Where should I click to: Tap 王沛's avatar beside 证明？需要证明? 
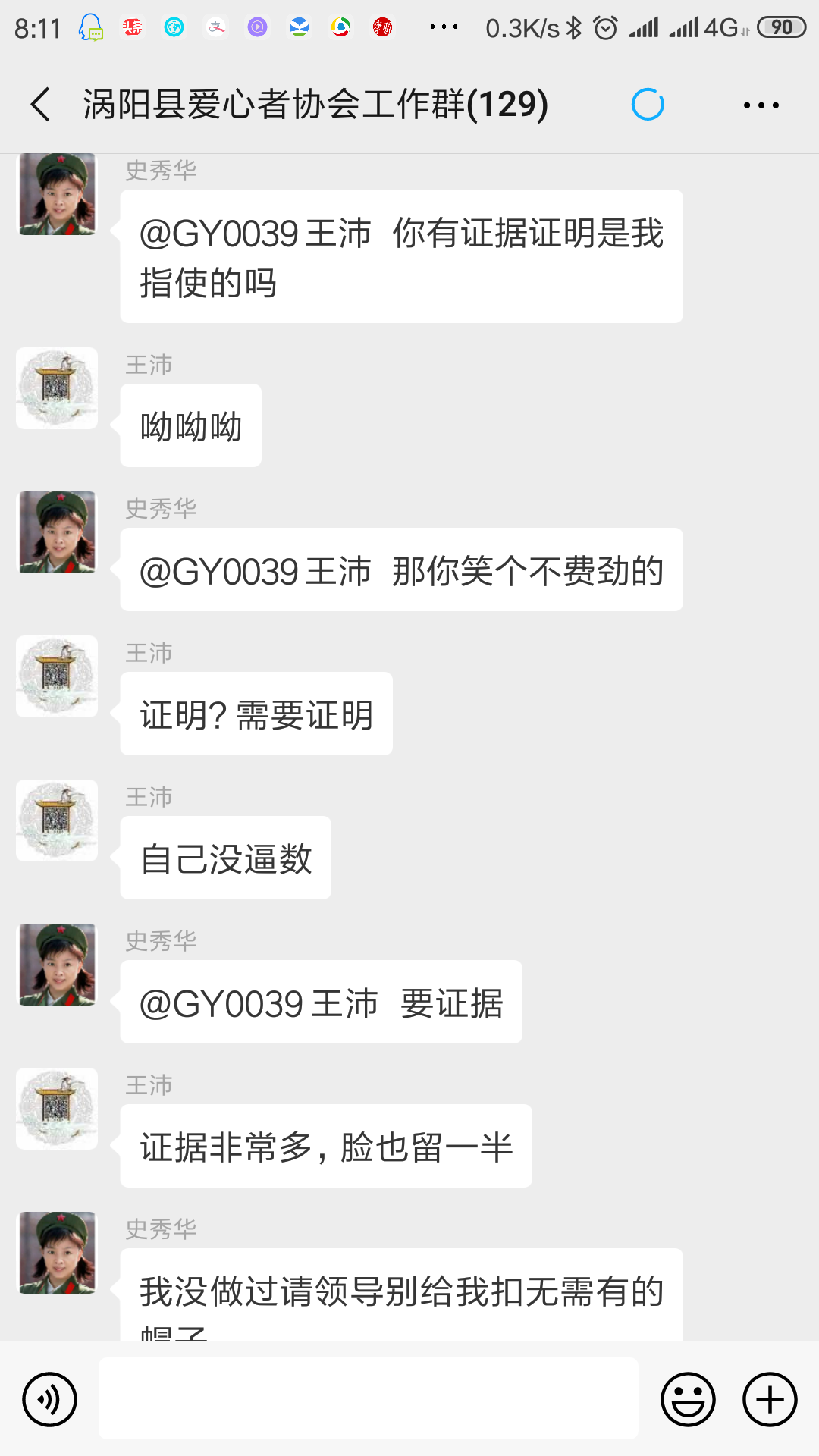coord(58,676)
